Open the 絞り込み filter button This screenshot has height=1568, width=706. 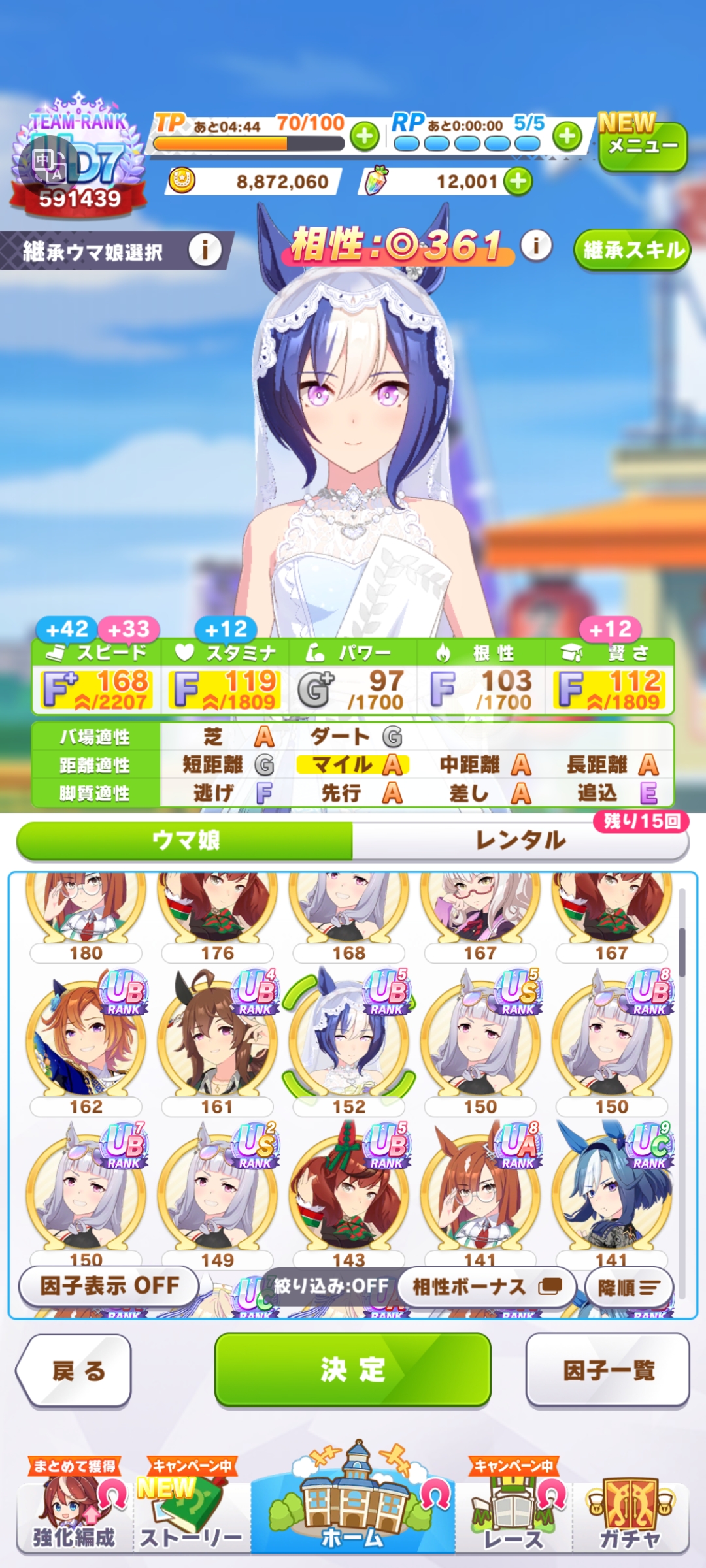pyautogui.click(x=330, y=1286)
